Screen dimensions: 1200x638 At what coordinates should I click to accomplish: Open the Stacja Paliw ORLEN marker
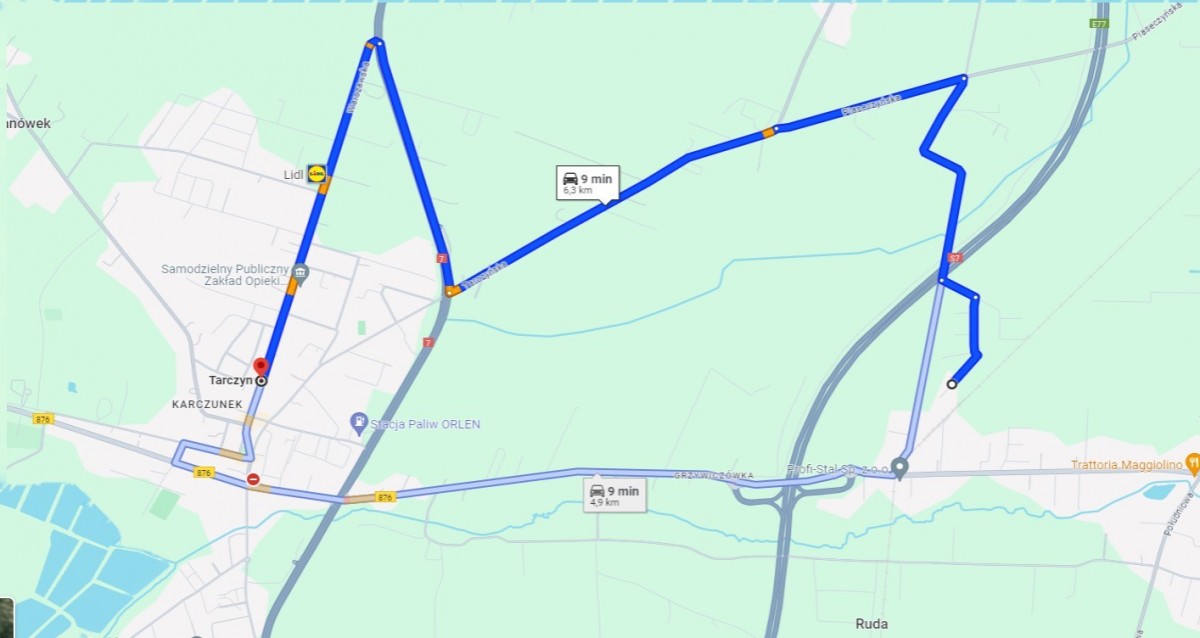(x=359, y=423)
